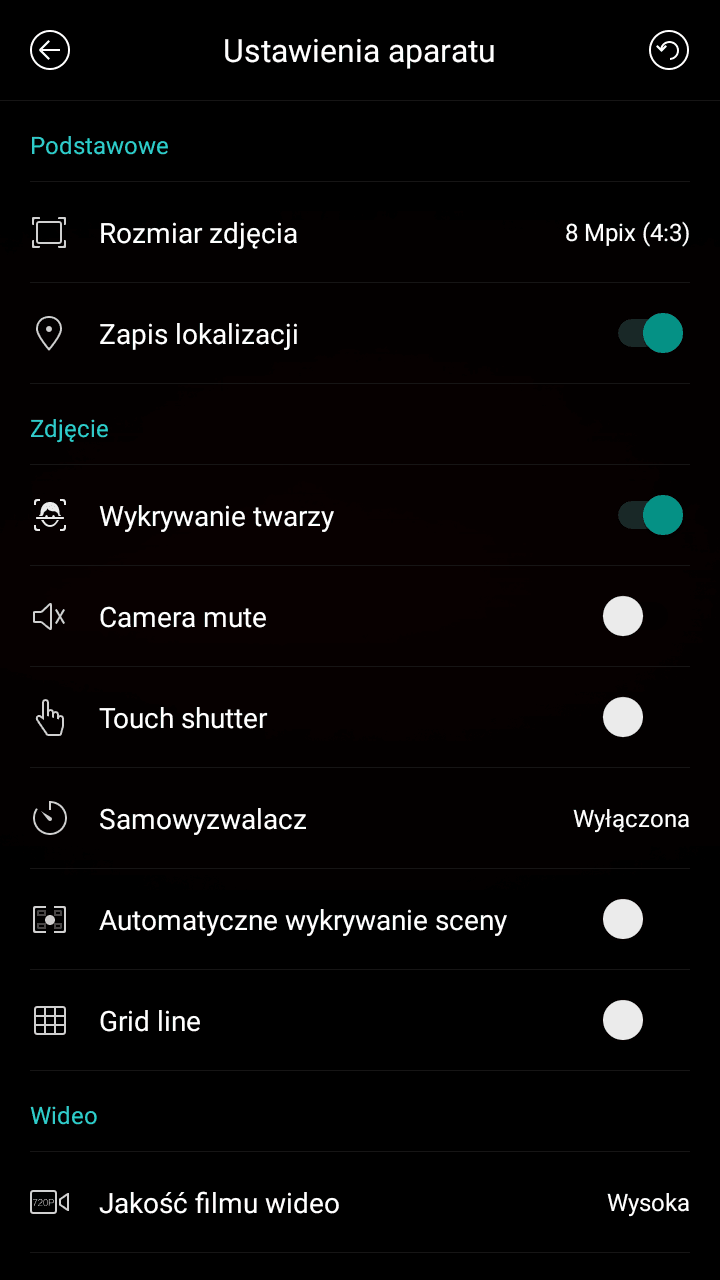Open Jakość filmu wideo quality setting
Image resolution: width=720 pixels, height=1280 pixels.
pos(360,1203)
